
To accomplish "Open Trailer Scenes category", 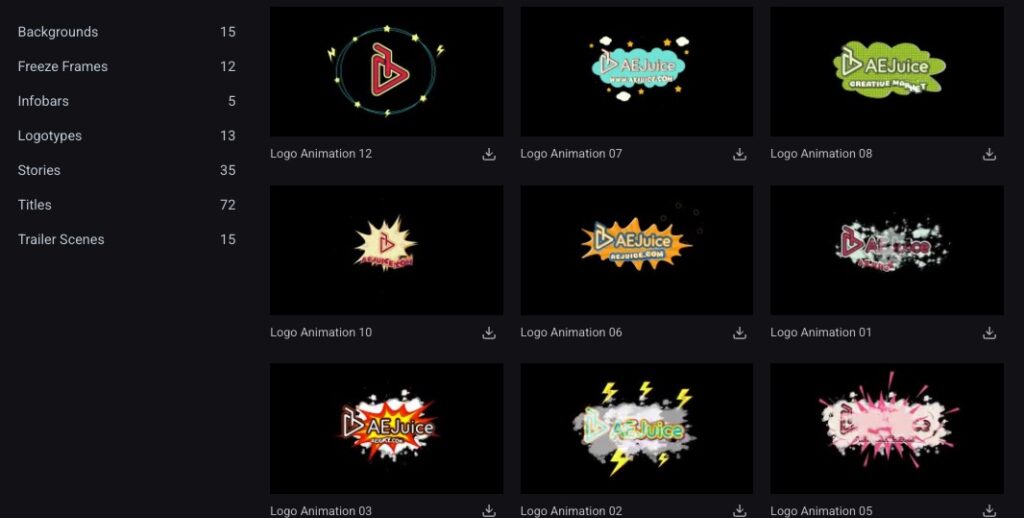I will [x=61, y=239].
